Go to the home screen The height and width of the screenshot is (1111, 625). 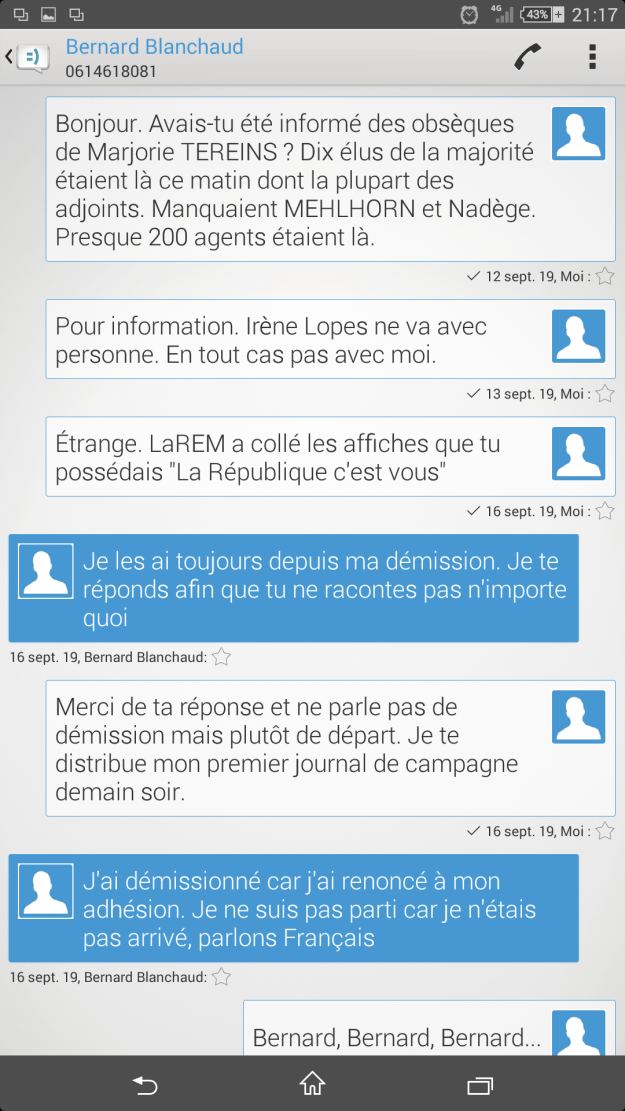(x=312, y=1084)
